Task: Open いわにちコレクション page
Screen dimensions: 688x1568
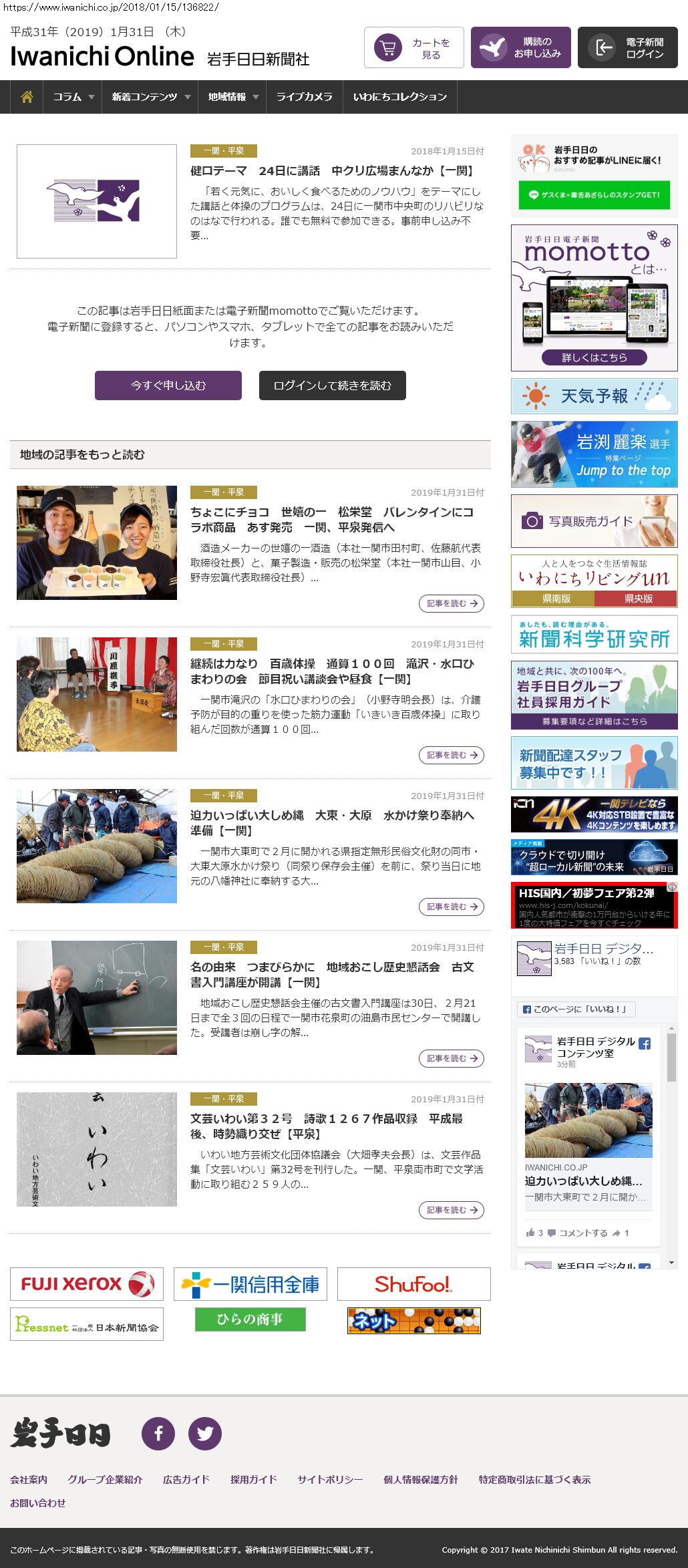Action: pyautogui.click(x=399, y=97)
